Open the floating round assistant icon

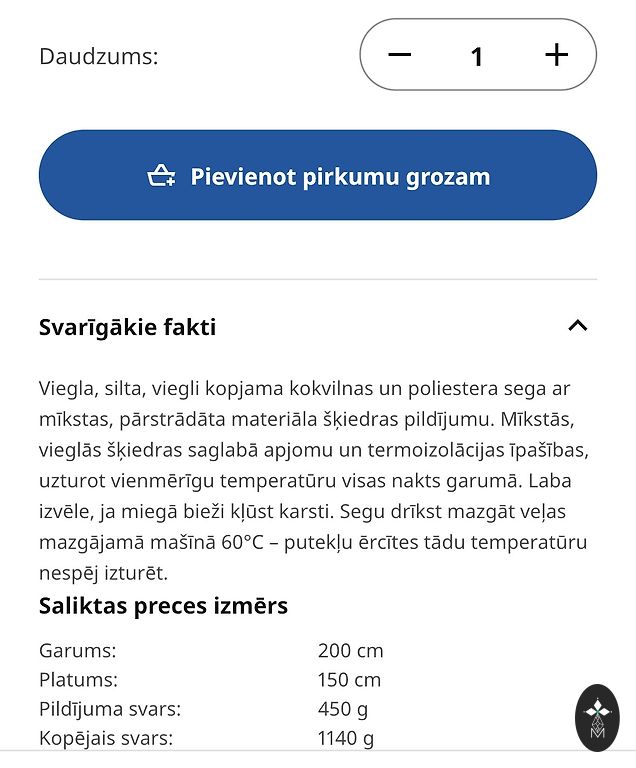tap(598, 717)
